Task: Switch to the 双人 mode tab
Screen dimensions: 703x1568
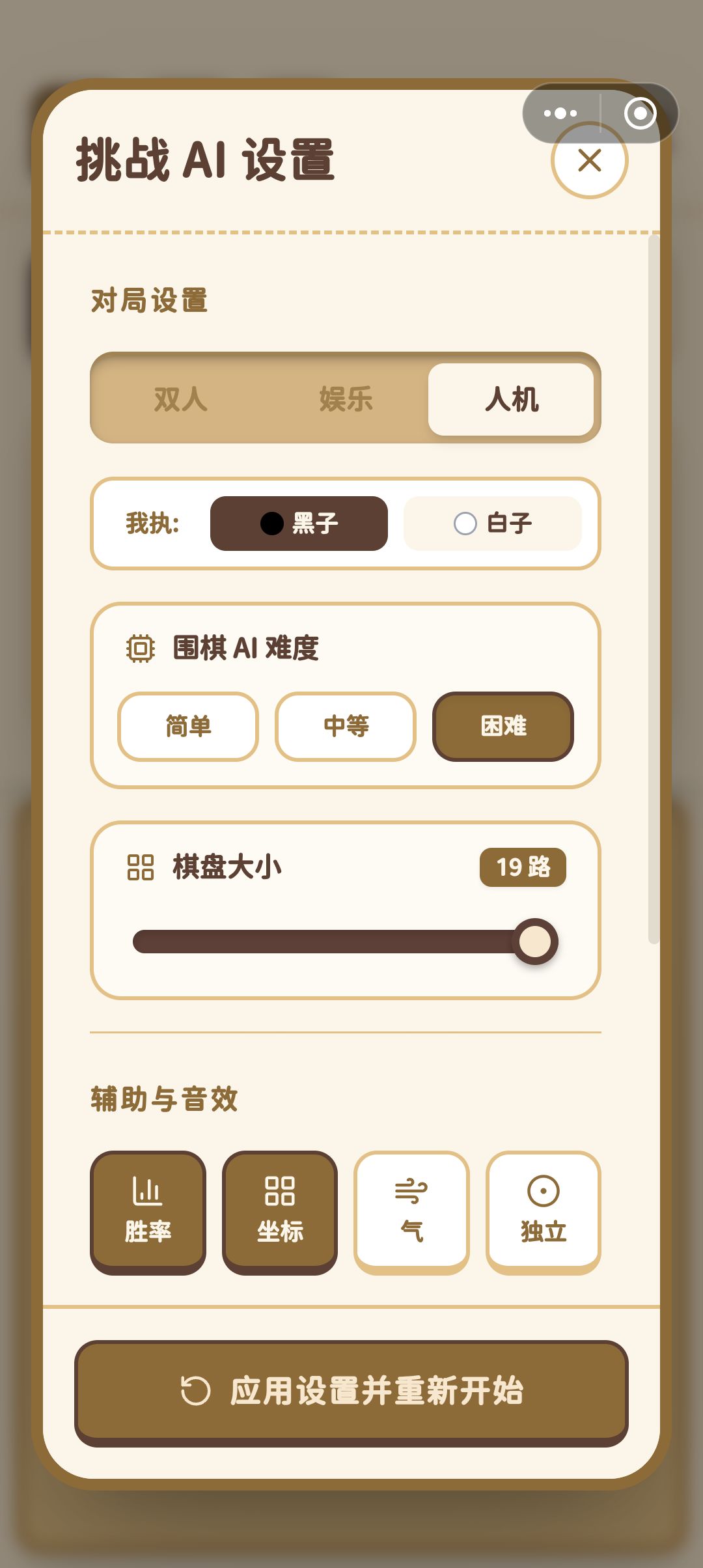Action: coord(180,399)
